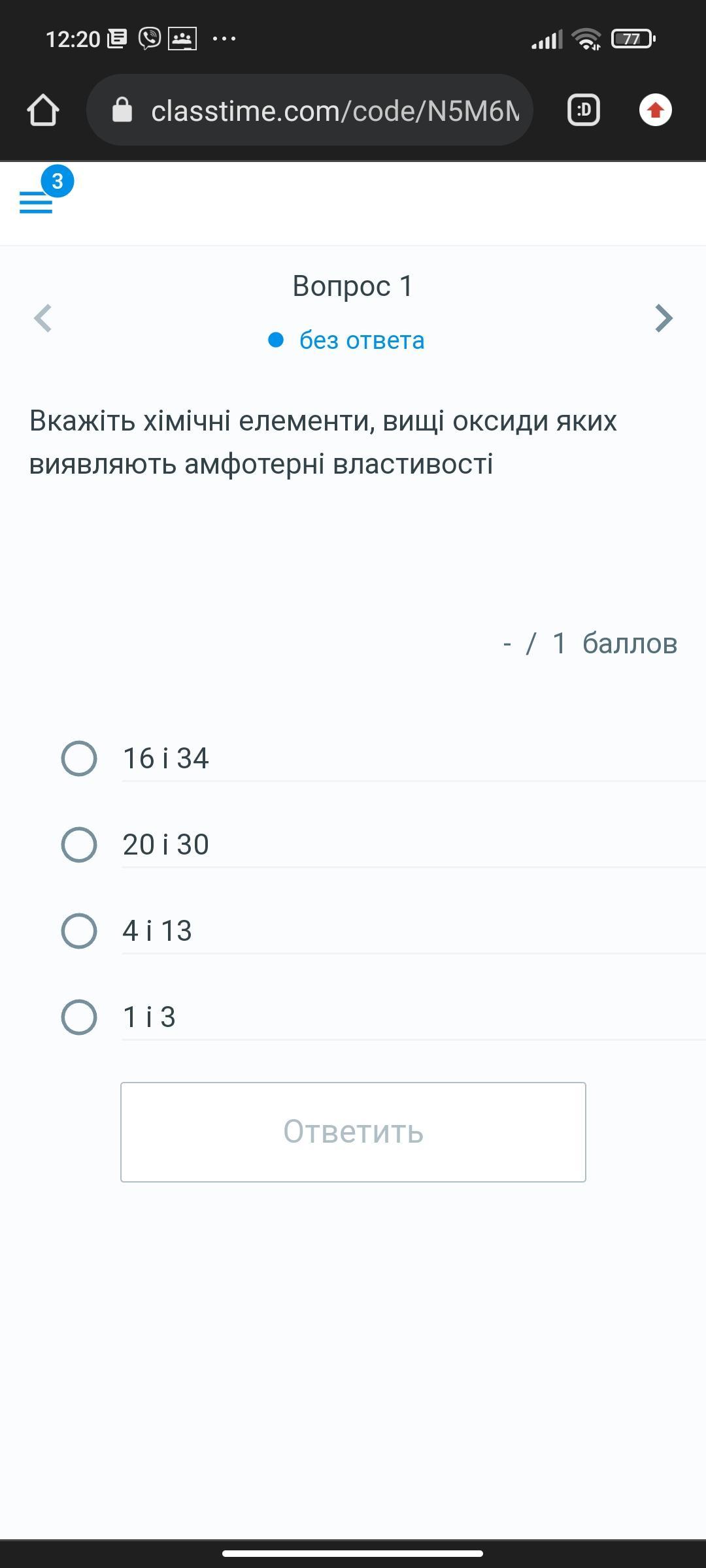
Task: Tap the red update arrow icon
Action: [x=656, y=110]
